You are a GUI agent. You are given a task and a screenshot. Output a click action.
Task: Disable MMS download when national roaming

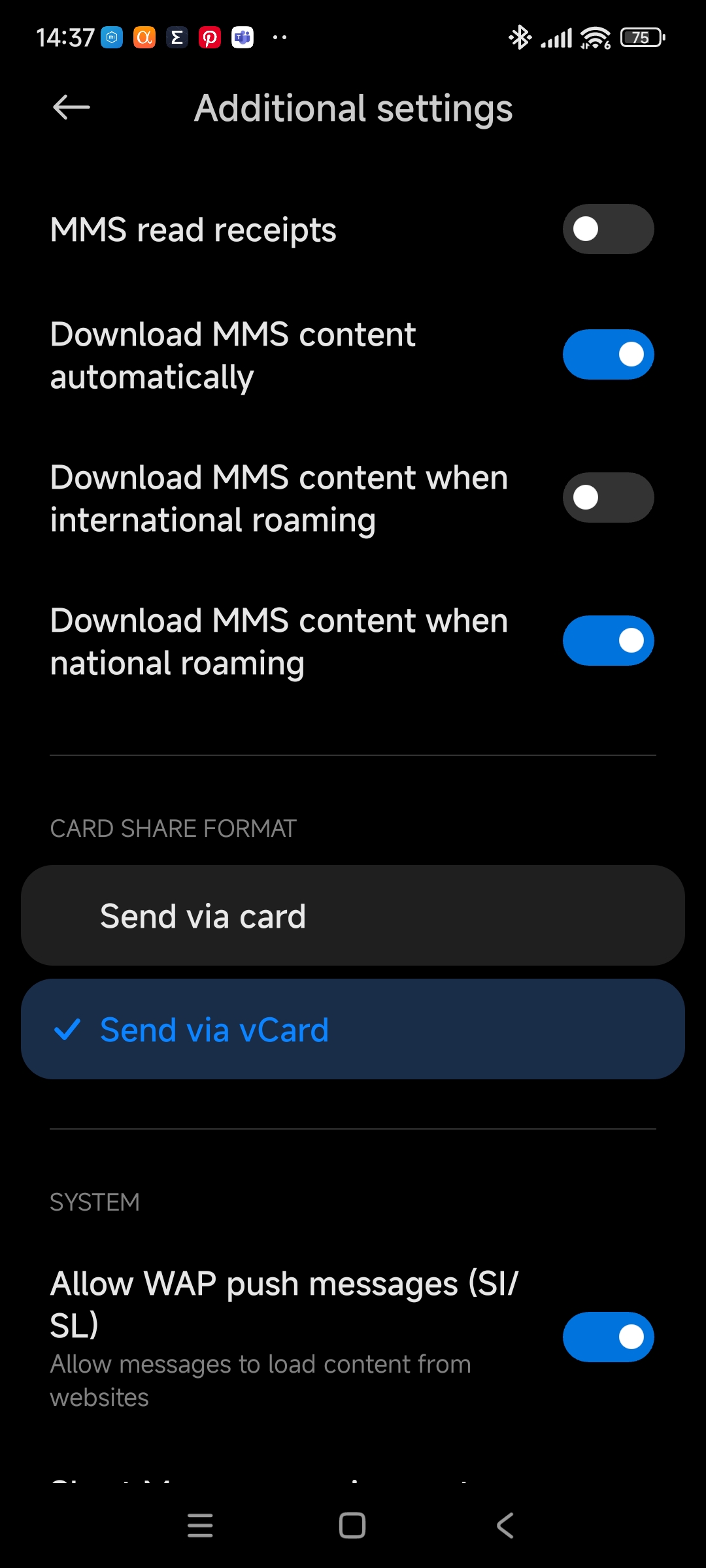[x=608, y=641]
